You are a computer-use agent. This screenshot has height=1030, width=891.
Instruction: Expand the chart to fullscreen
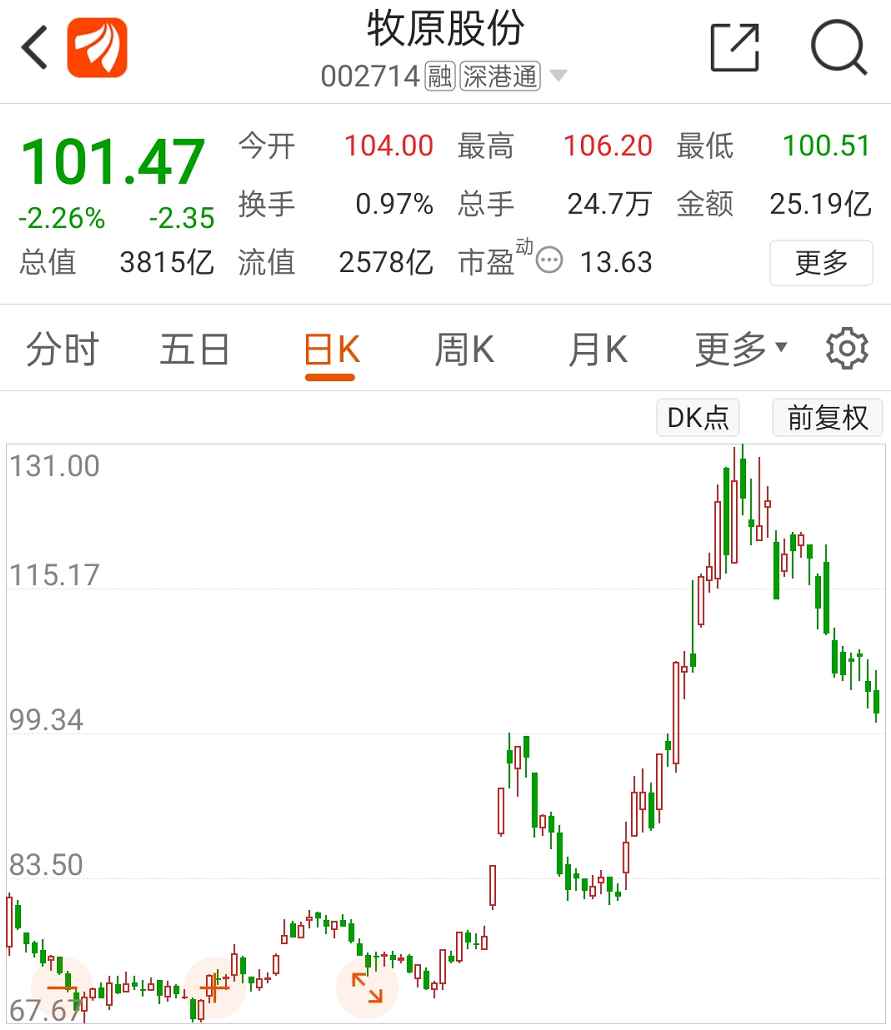367,987
